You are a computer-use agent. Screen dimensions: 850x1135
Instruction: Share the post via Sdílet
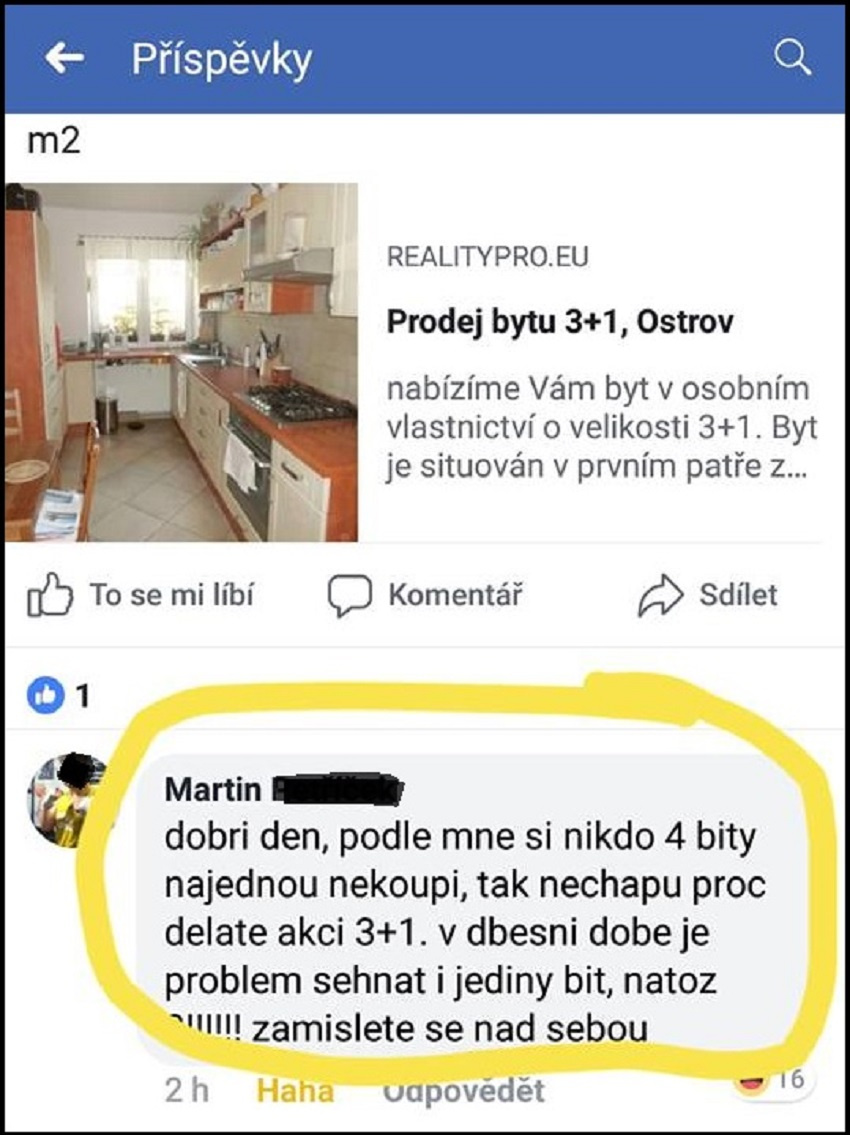coord(707,595)
